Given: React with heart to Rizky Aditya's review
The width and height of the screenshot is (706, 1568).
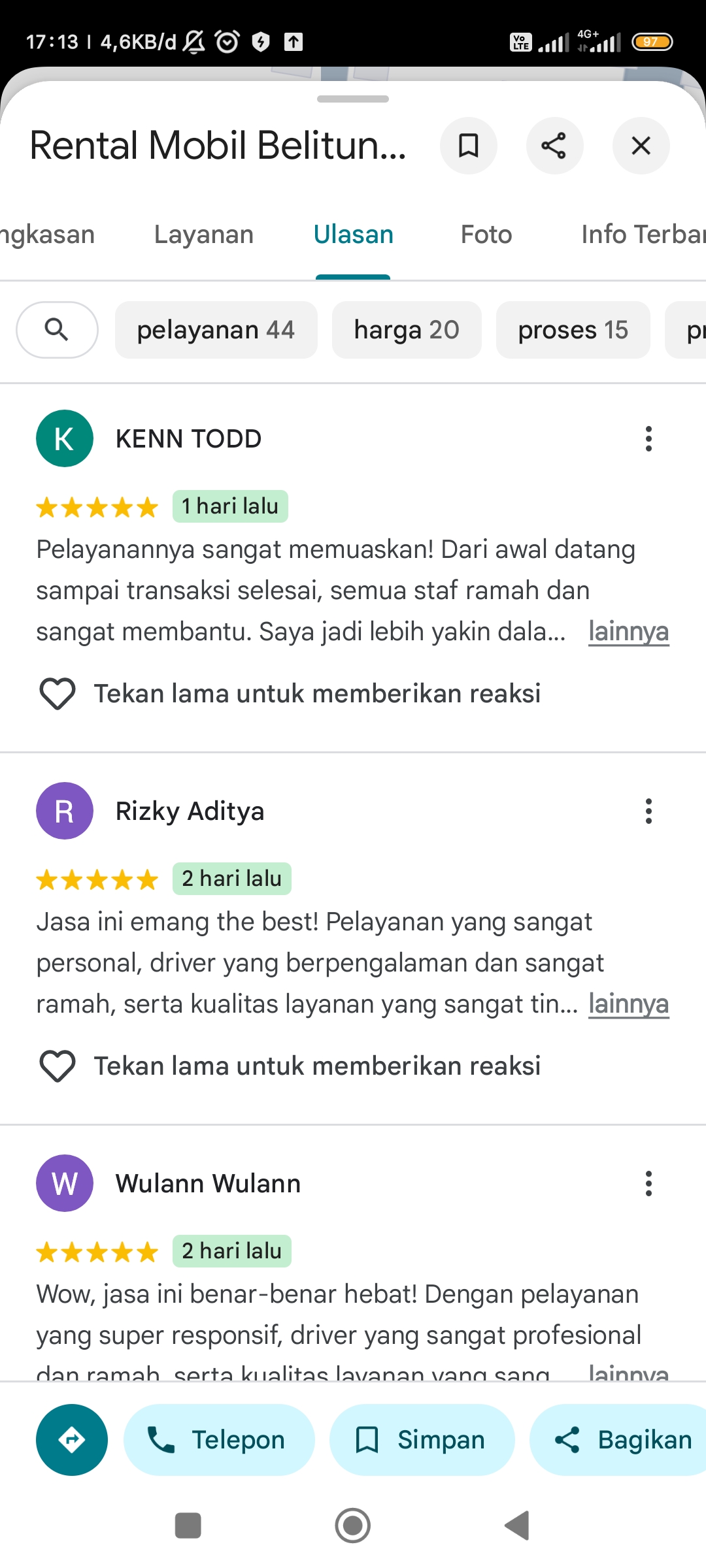Looking at the screenshot, I should coord(58,1066).
